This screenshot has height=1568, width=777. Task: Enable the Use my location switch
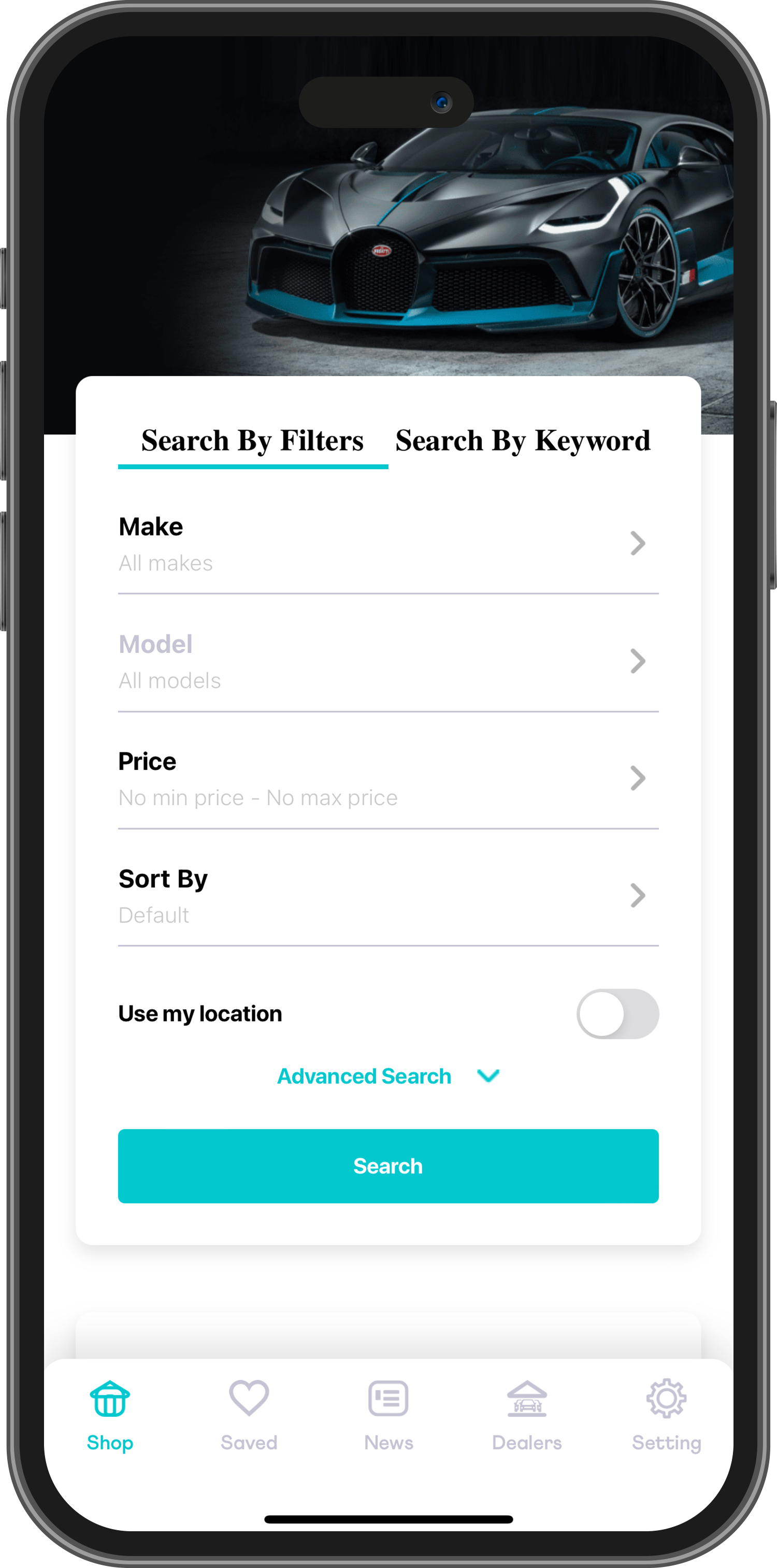point(617,1014)
